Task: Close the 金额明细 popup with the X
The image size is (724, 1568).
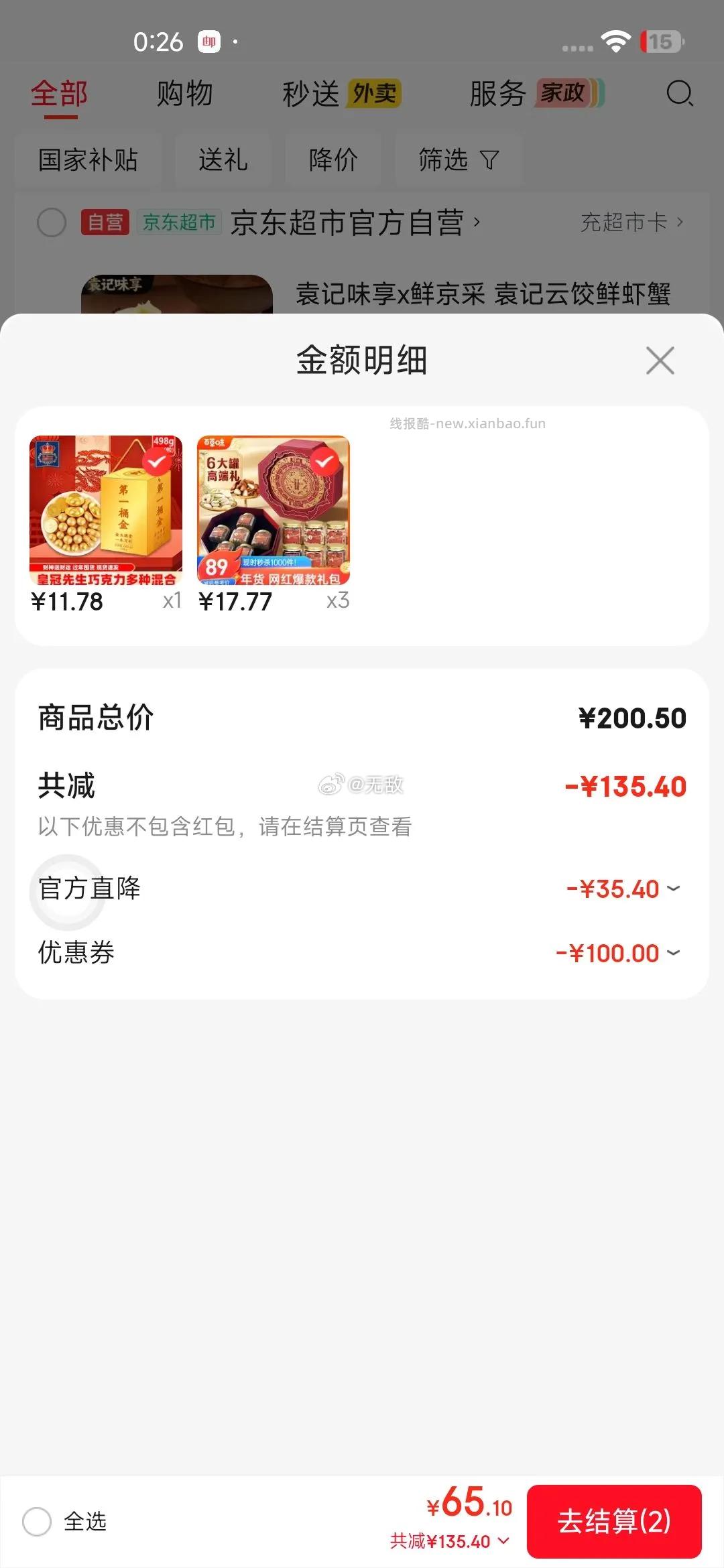Action: pyautogui.click(x=660, y=360)
